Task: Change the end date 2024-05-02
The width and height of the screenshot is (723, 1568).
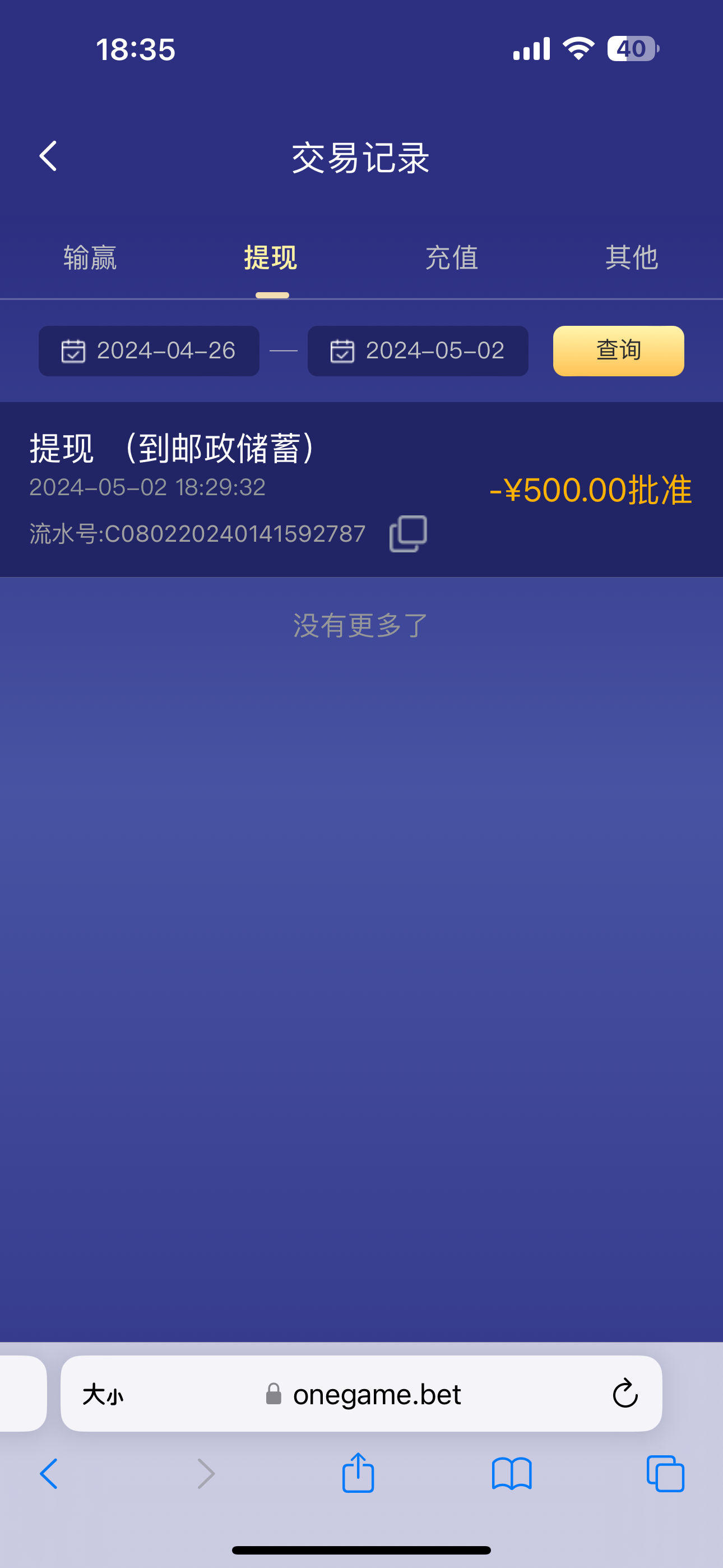Action: click(x=418, y=351)
